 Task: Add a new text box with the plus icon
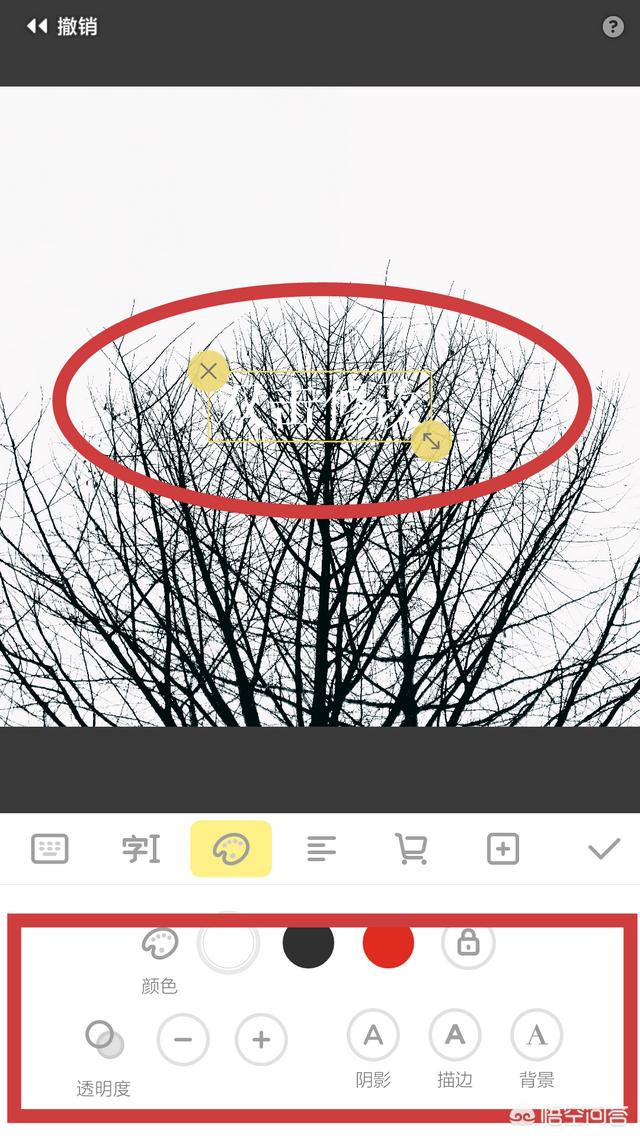[503, 848]
